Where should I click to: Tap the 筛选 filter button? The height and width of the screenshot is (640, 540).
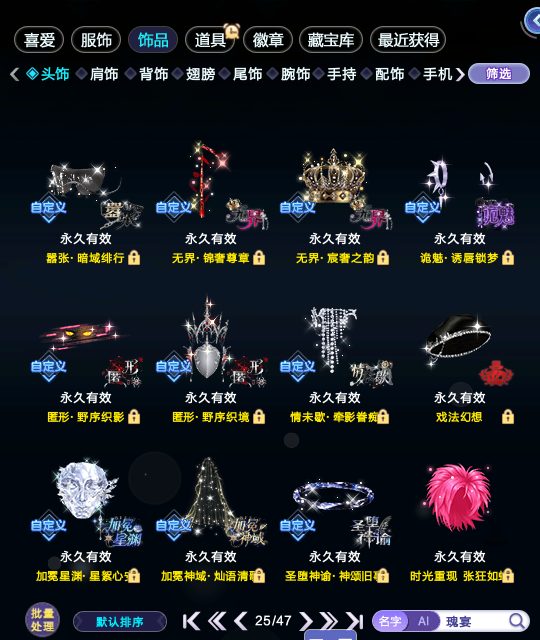point(499,74)
